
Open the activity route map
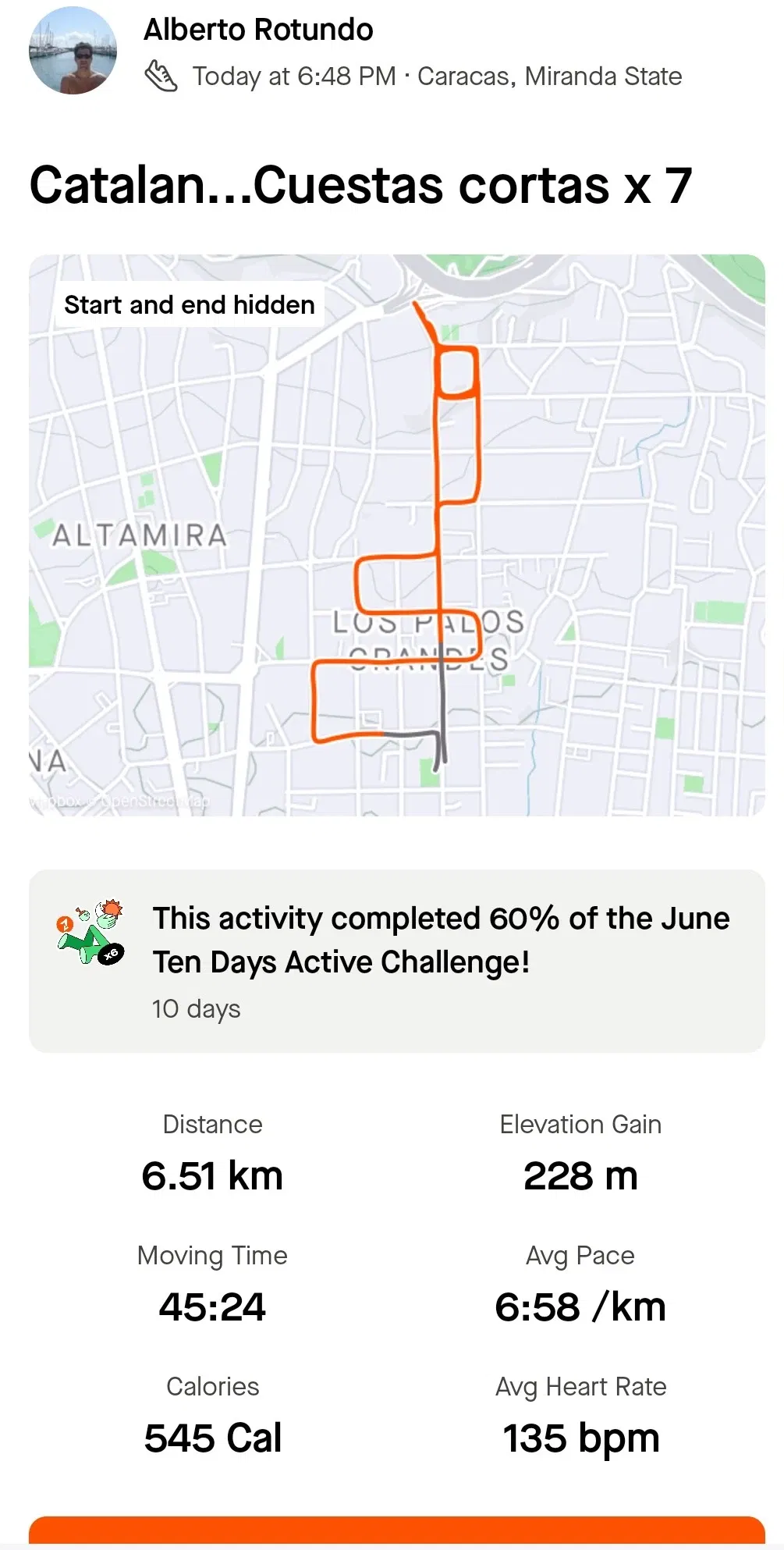point(396,535)
